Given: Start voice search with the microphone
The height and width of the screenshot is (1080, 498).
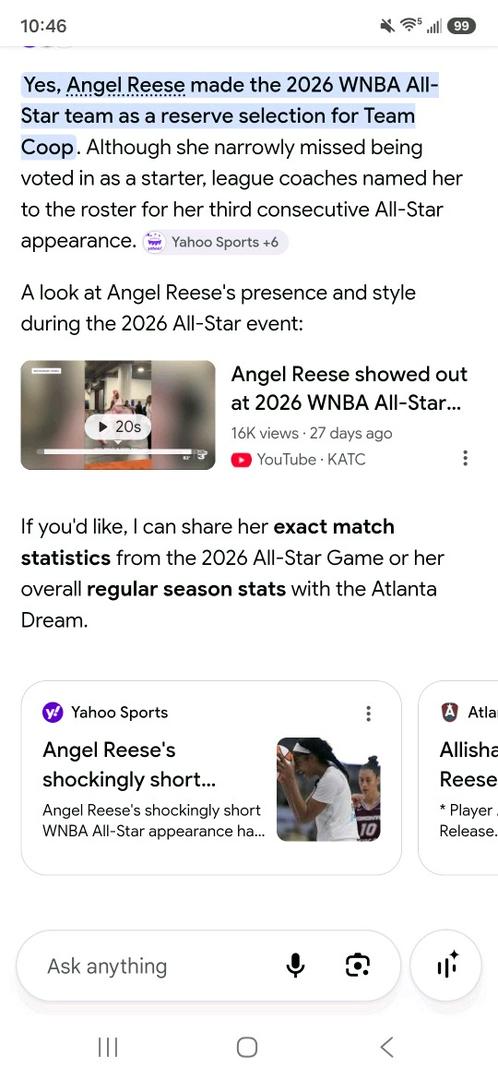Looking at the screenshot, I should click(x=295, y=966).
